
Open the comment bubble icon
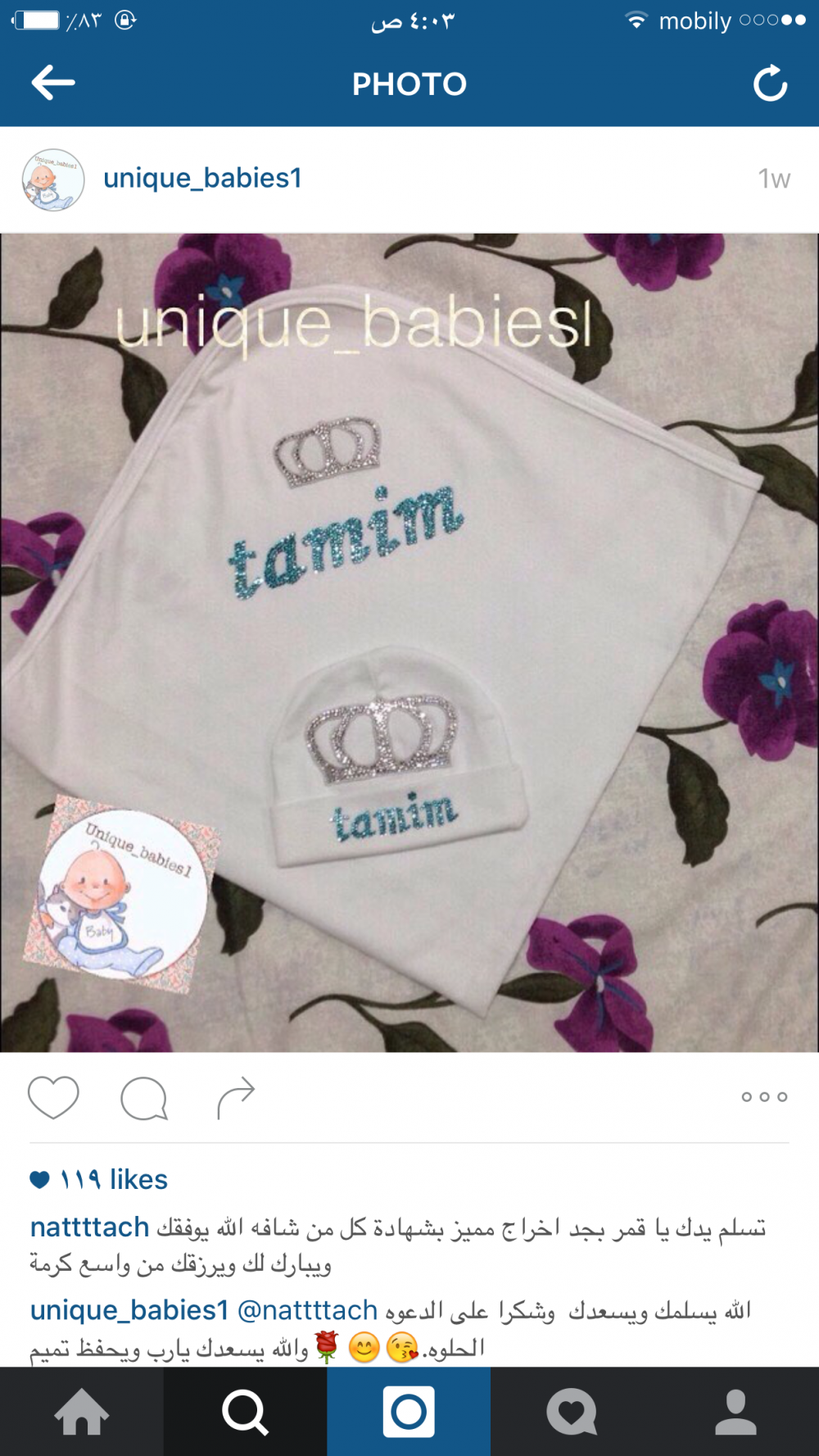(144, 1098)
